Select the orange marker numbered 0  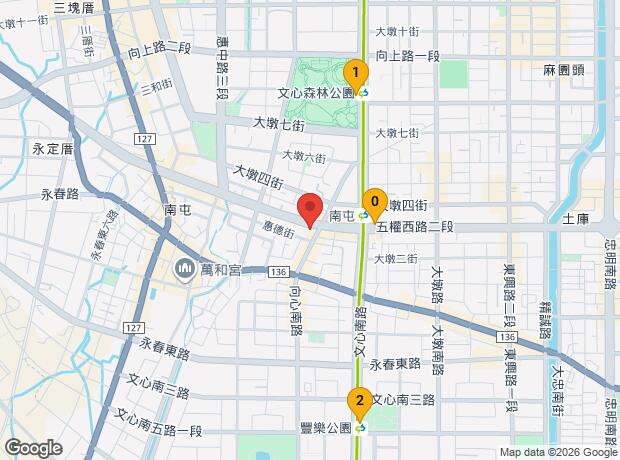pyautogui.click(x=375, y=205)
